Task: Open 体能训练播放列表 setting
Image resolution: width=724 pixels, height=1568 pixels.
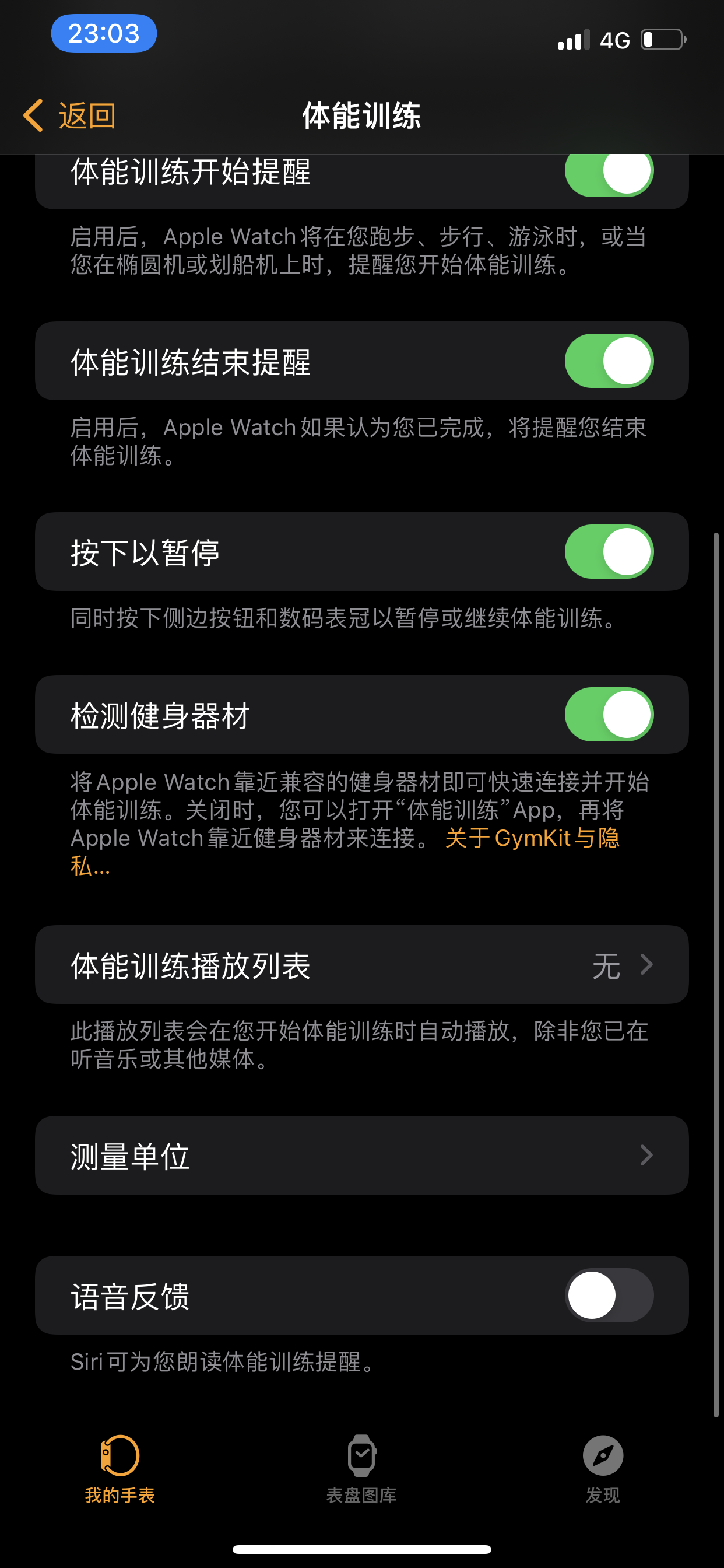Action: pyautogui.click(x=361, y=965)
